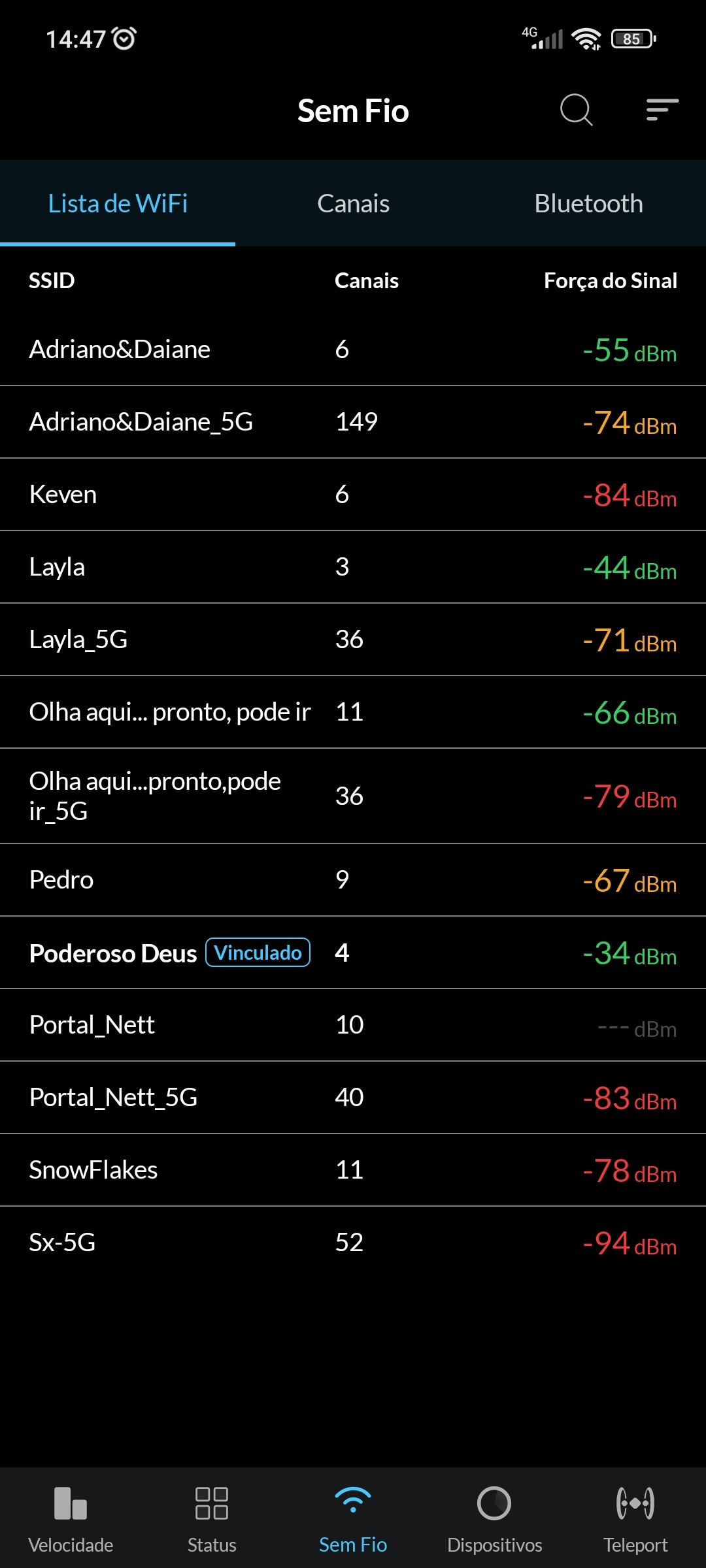Switch to the Canais tab
Image resolution: width=706 pixels, height=1568 pixels.
pyautogui.click(x=353, y=204)
